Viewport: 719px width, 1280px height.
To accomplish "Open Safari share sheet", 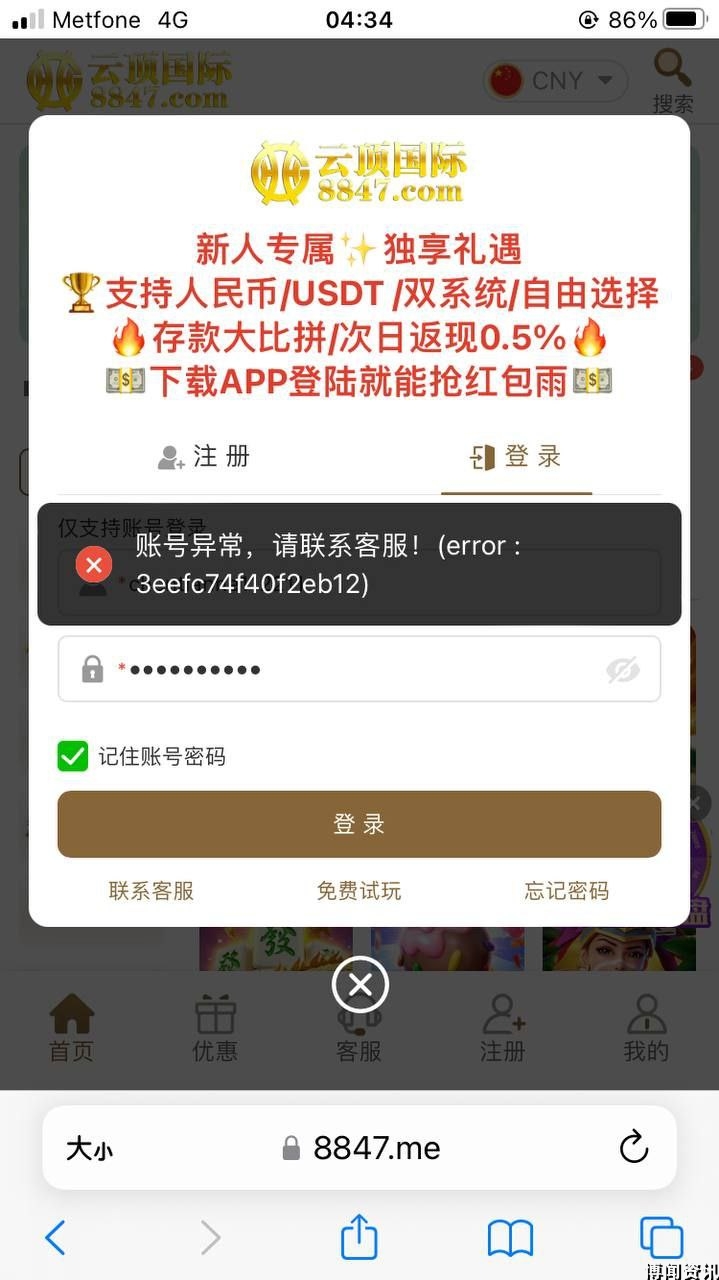I will click(x=359, y=1238).
